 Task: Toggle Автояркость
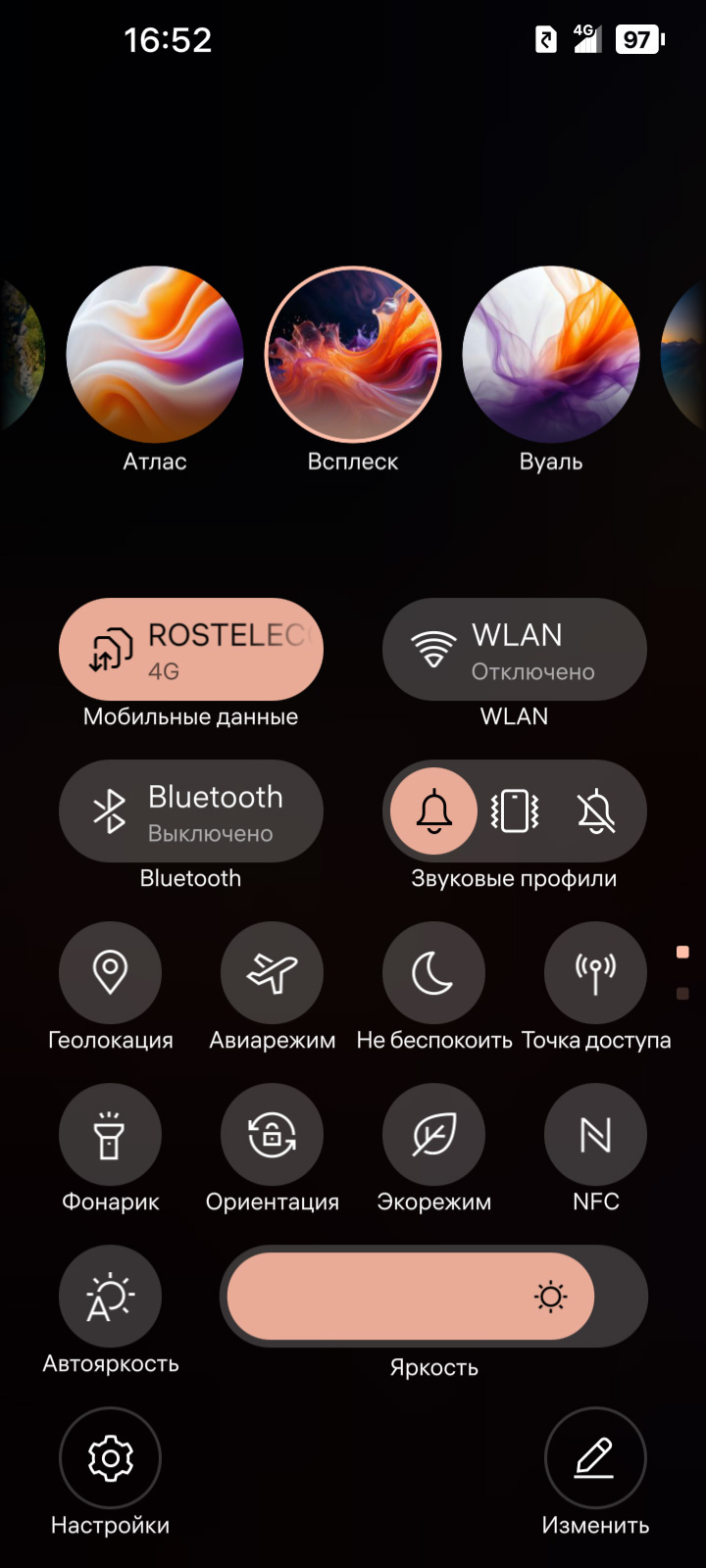pos(111,1296)
